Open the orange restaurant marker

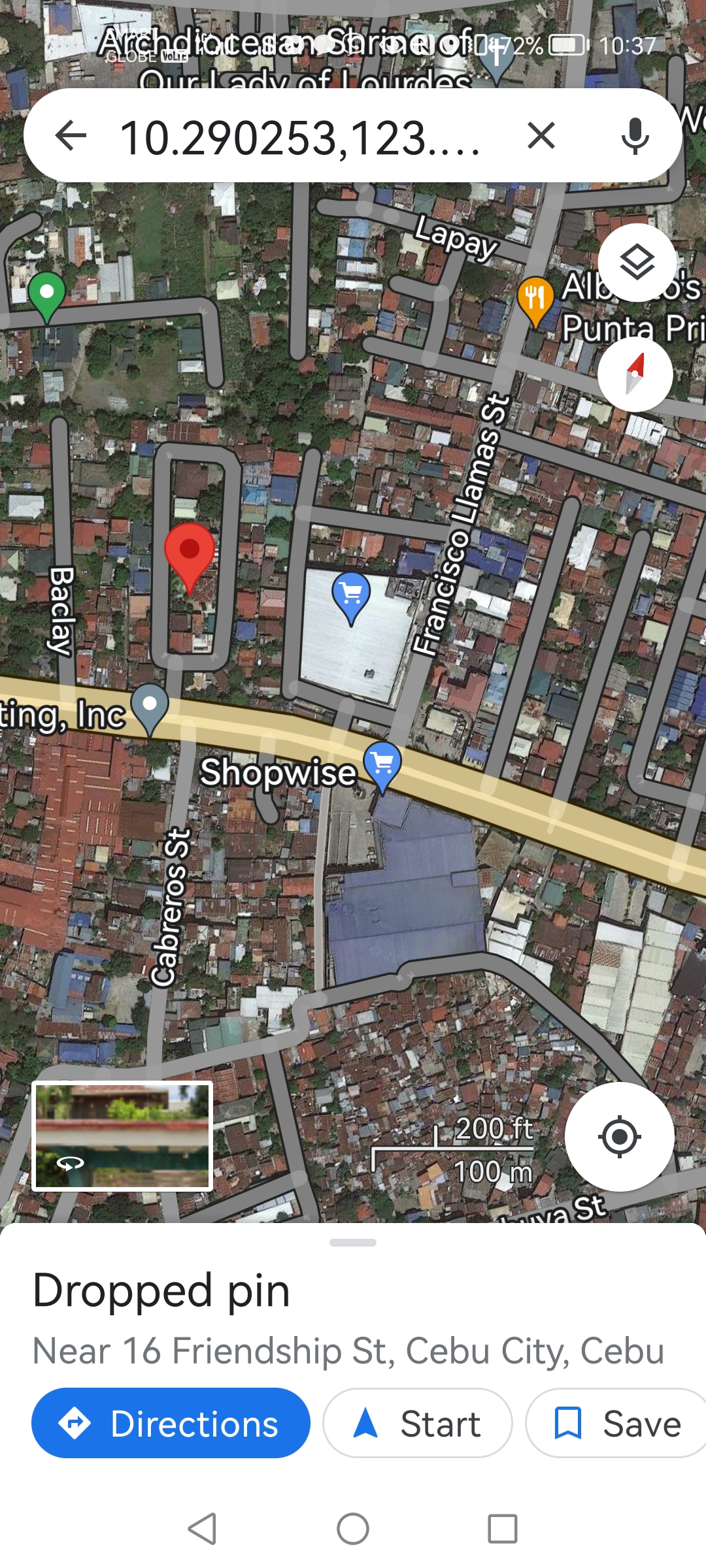point(535,299)
